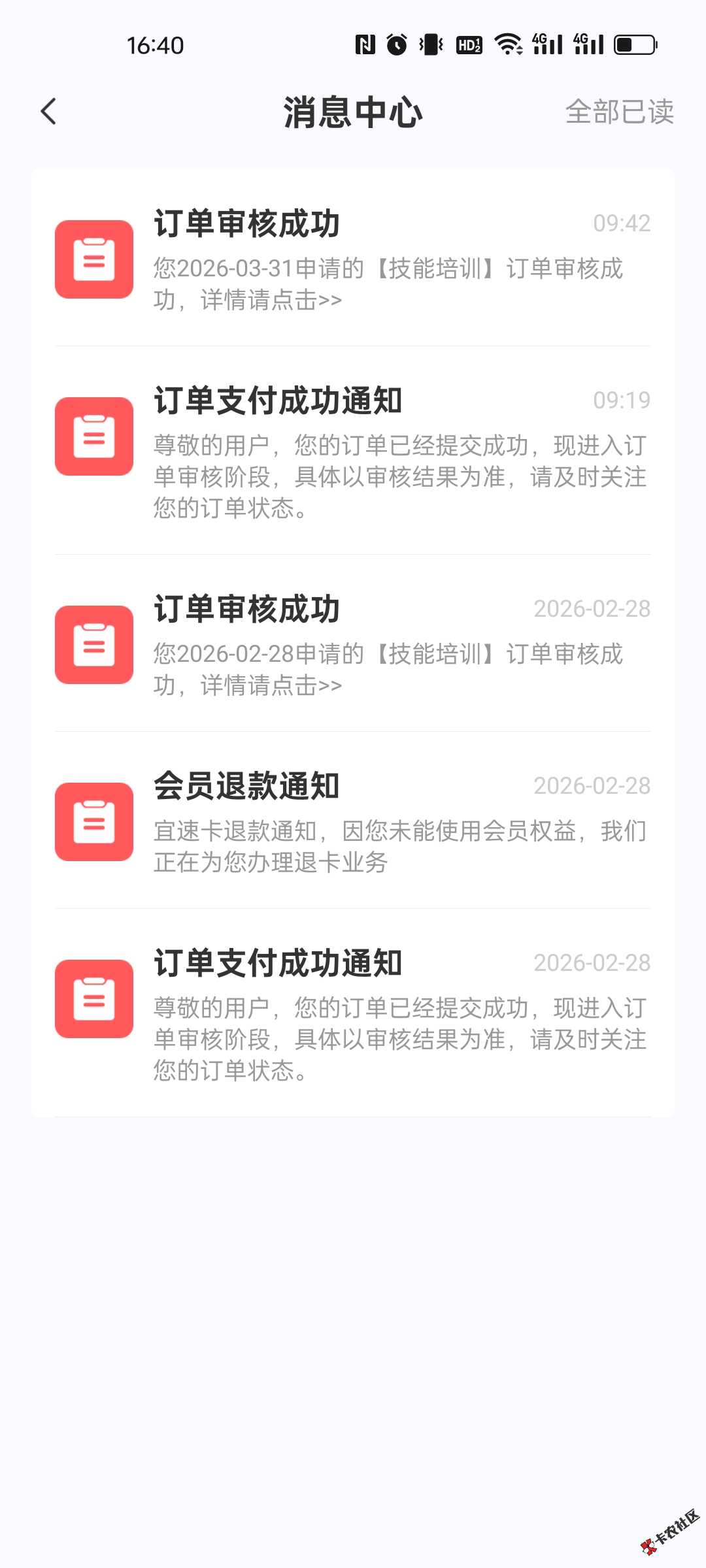Screen dimensions: 706x1568
Task: Open the 09:19 订单支付成功通知 message
Action: (353, 451)
